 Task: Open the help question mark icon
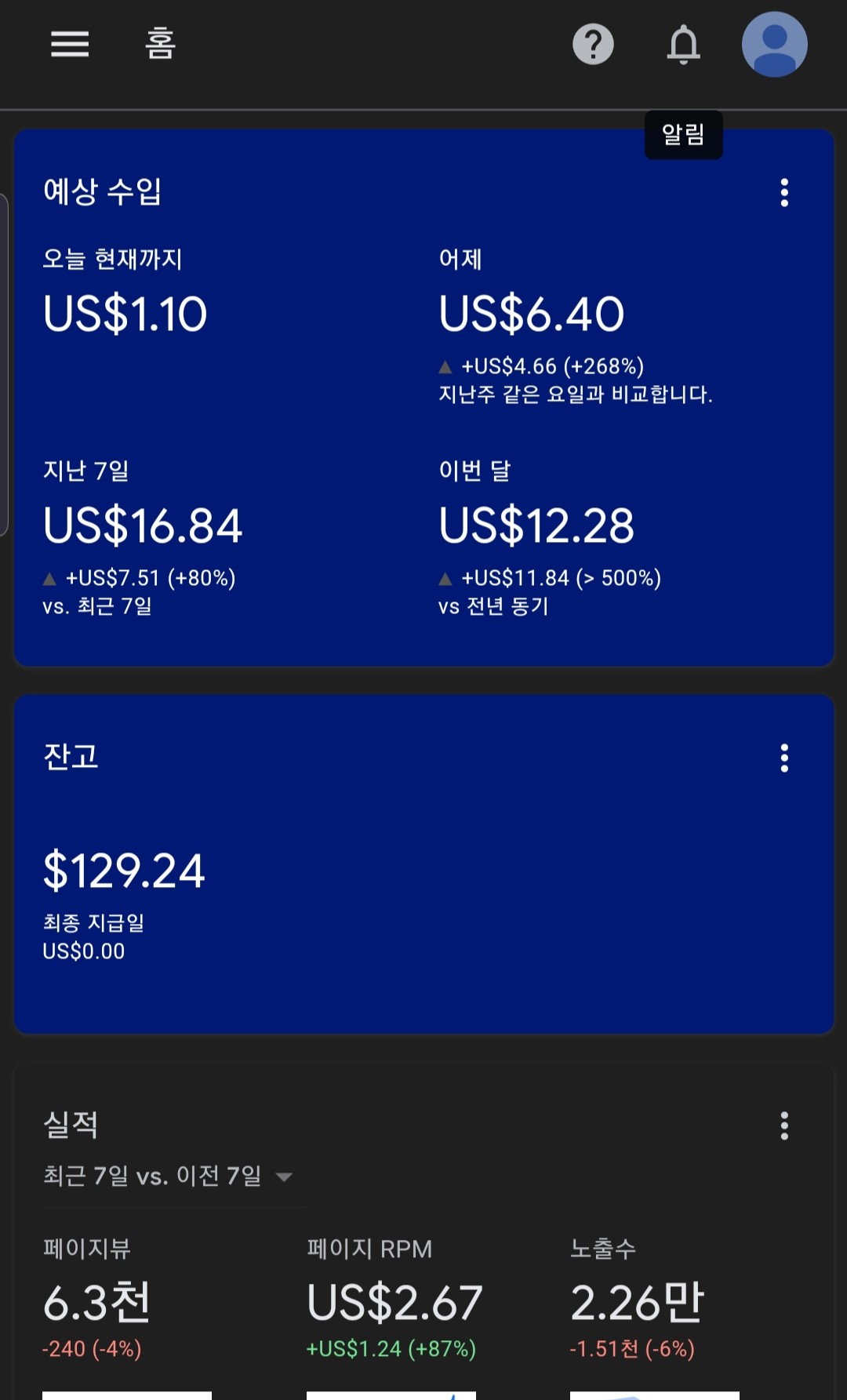pyautogui.click(x=593, y=44)
